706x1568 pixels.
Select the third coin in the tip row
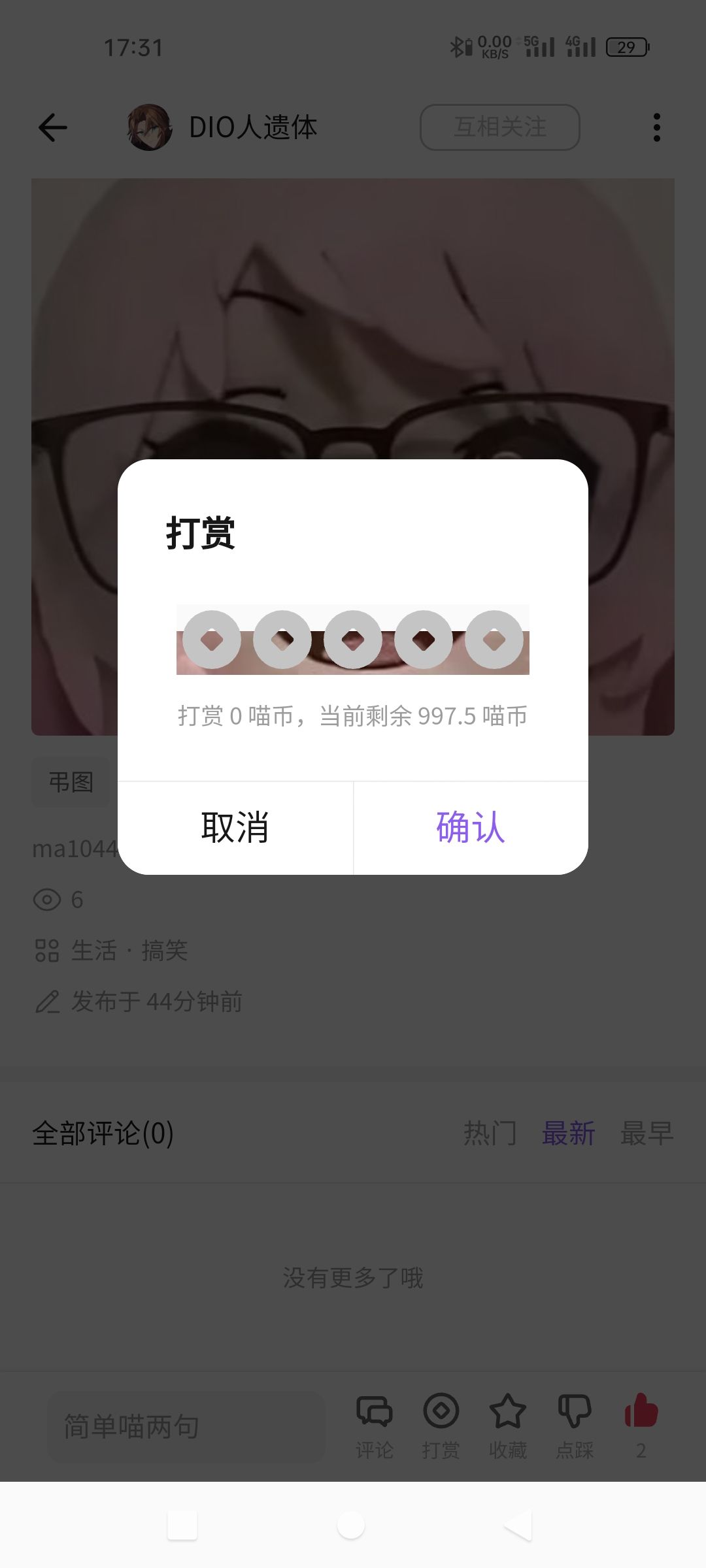tap(353, 640)
